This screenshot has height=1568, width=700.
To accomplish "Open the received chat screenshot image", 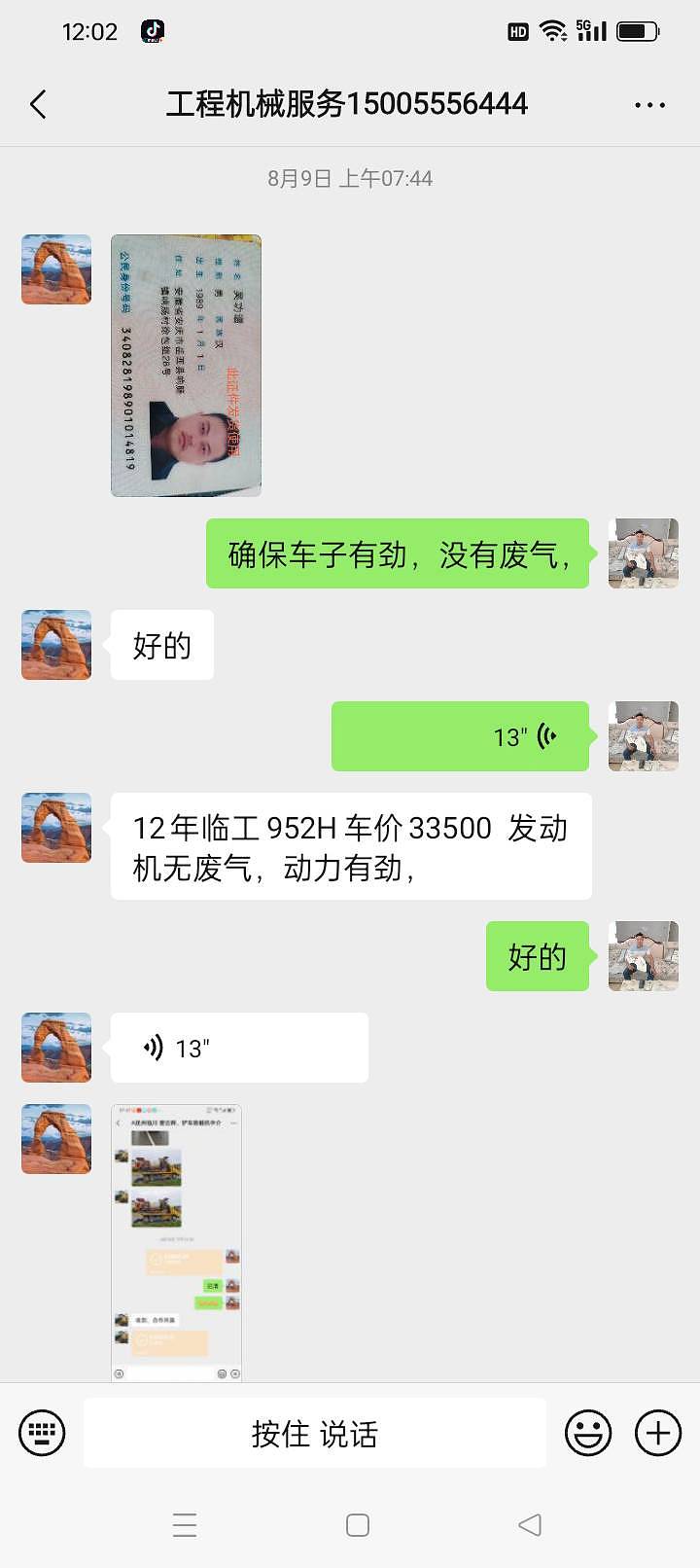I will [176, 1242].
